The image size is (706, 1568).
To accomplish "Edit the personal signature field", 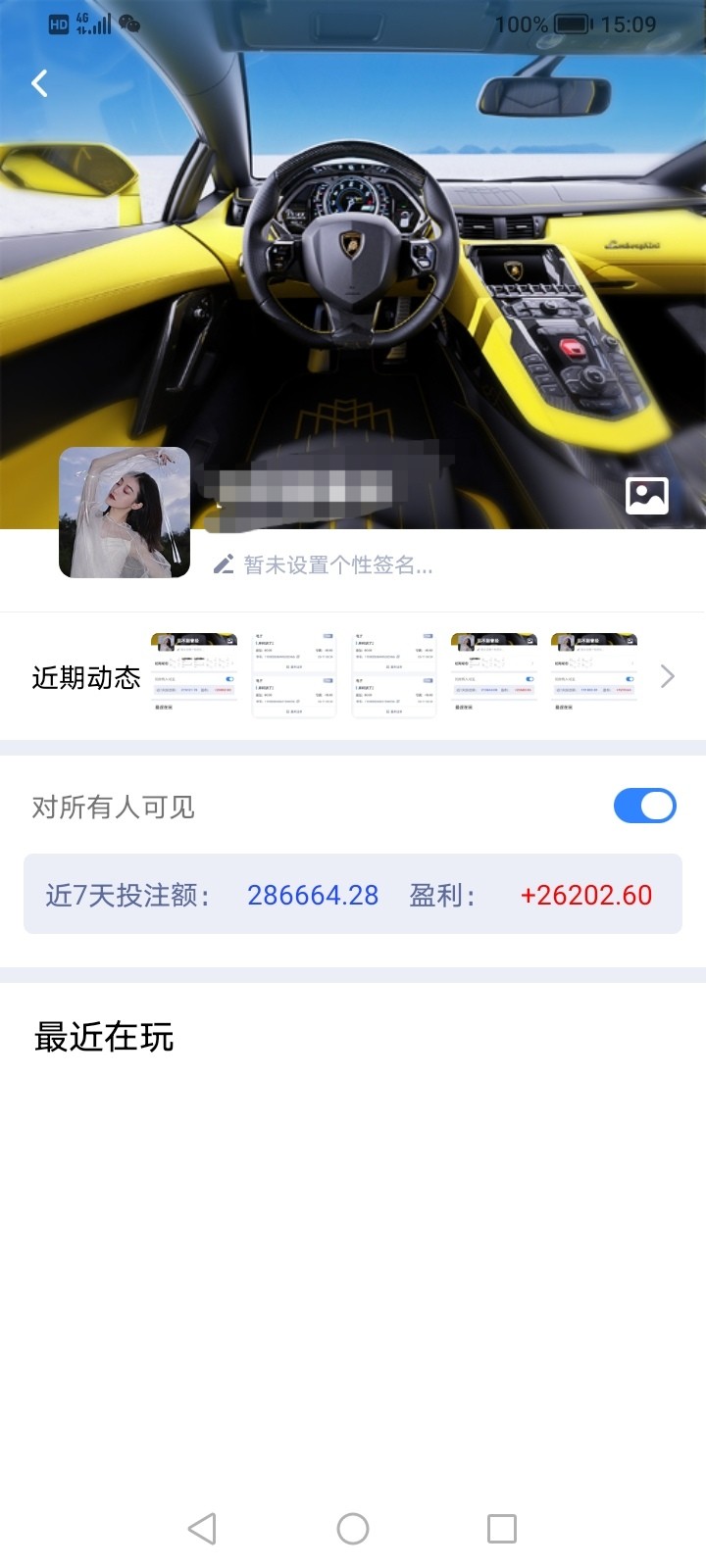I will coord(324,564).
